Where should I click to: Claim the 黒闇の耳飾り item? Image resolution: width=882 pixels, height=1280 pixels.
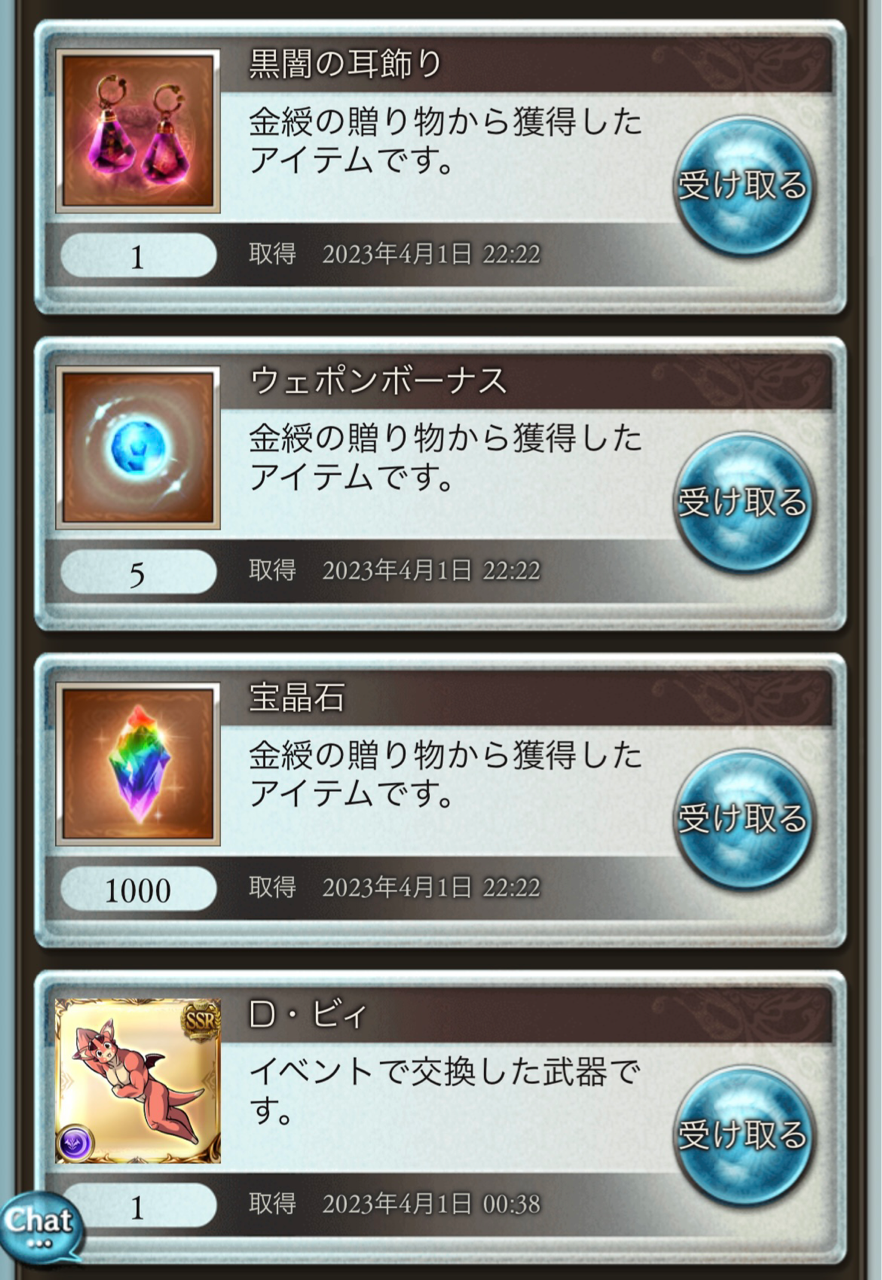742,186
